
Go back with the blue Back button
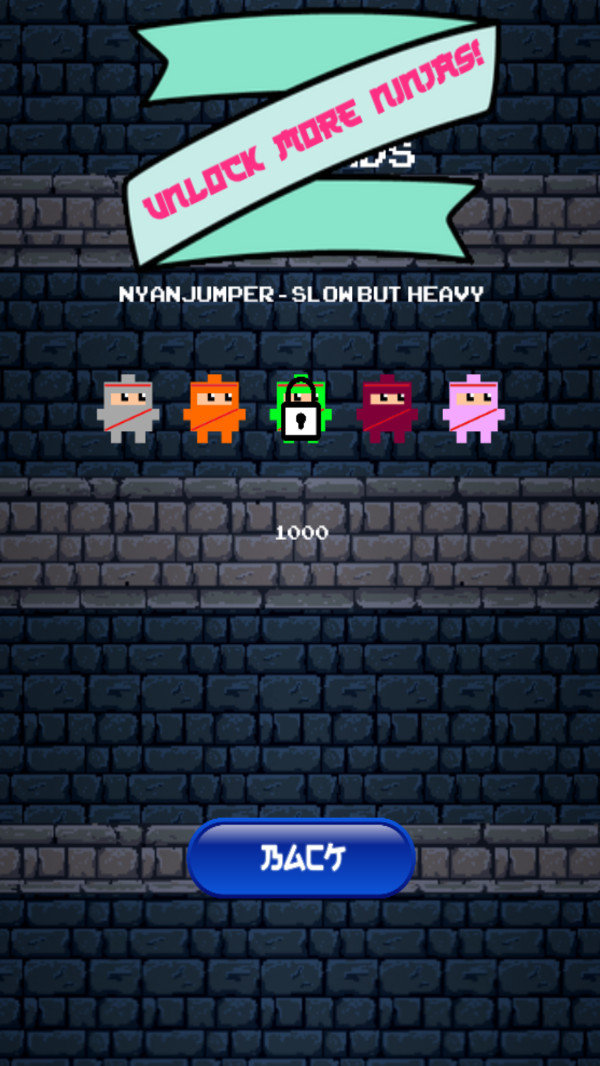[x=301, y=858]
